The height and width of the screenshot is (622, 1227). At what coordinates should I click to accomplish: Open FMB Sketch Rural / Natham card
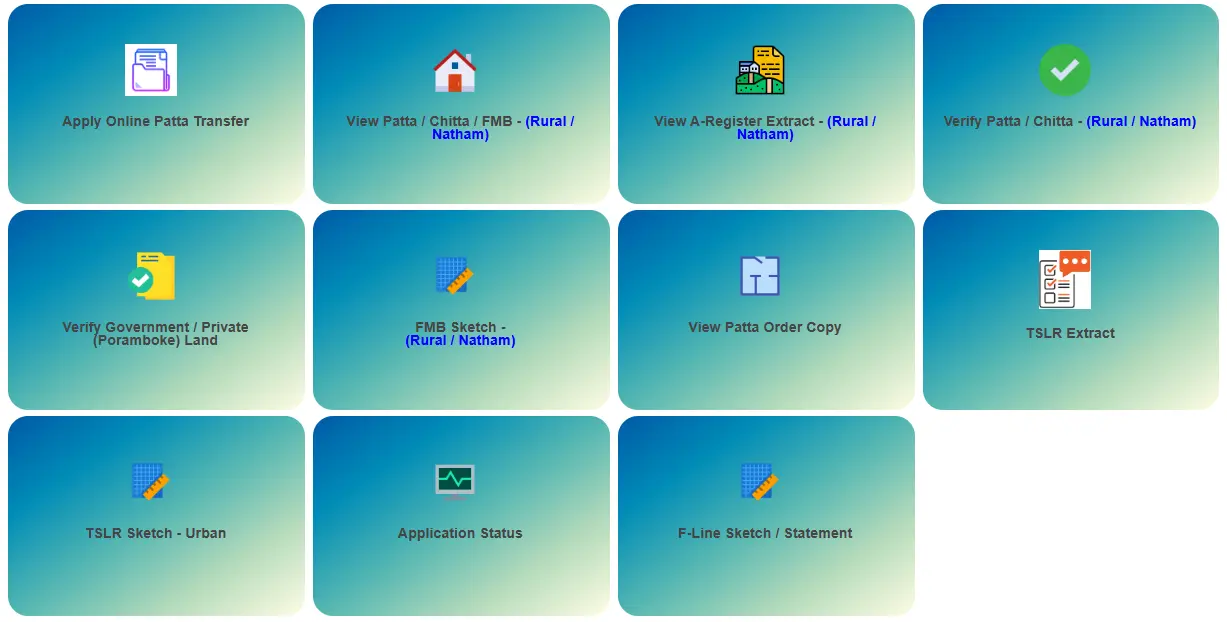pos(461,310)
